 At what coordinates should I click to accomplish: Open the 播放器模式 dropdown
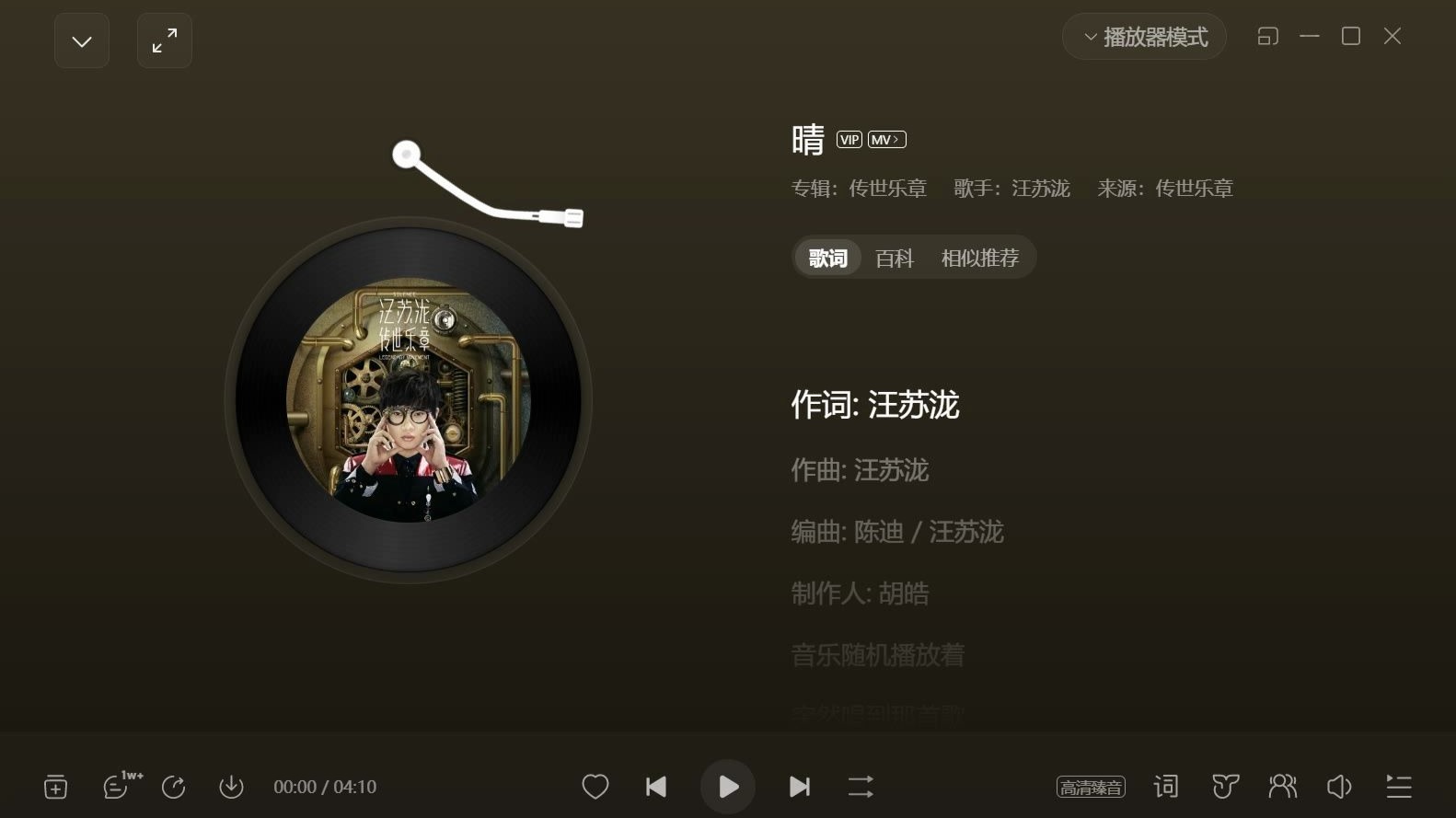(1144, 37)
